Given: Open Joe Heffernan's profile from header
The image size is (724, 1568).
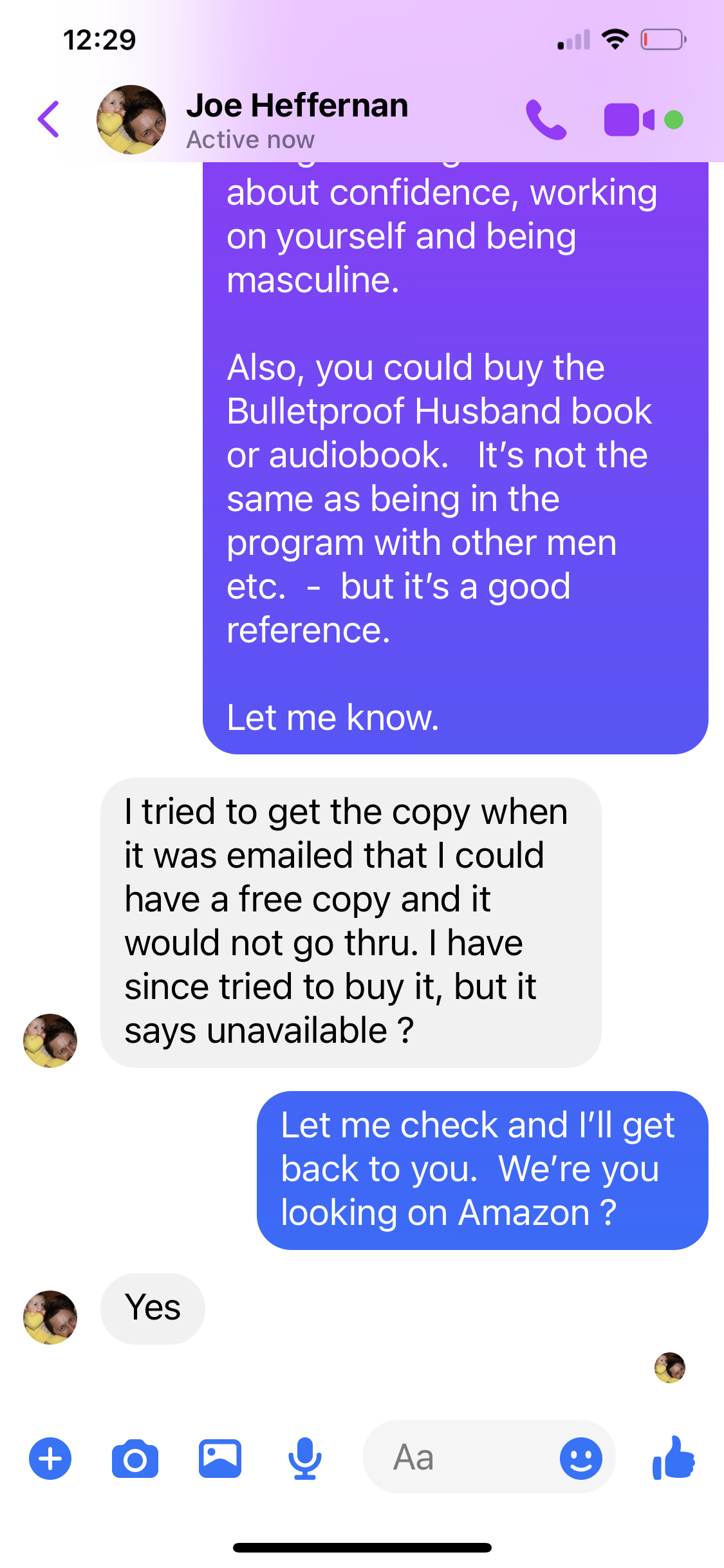Looking at the screenshot, I should pyautogui.click(x=297, y=120).
